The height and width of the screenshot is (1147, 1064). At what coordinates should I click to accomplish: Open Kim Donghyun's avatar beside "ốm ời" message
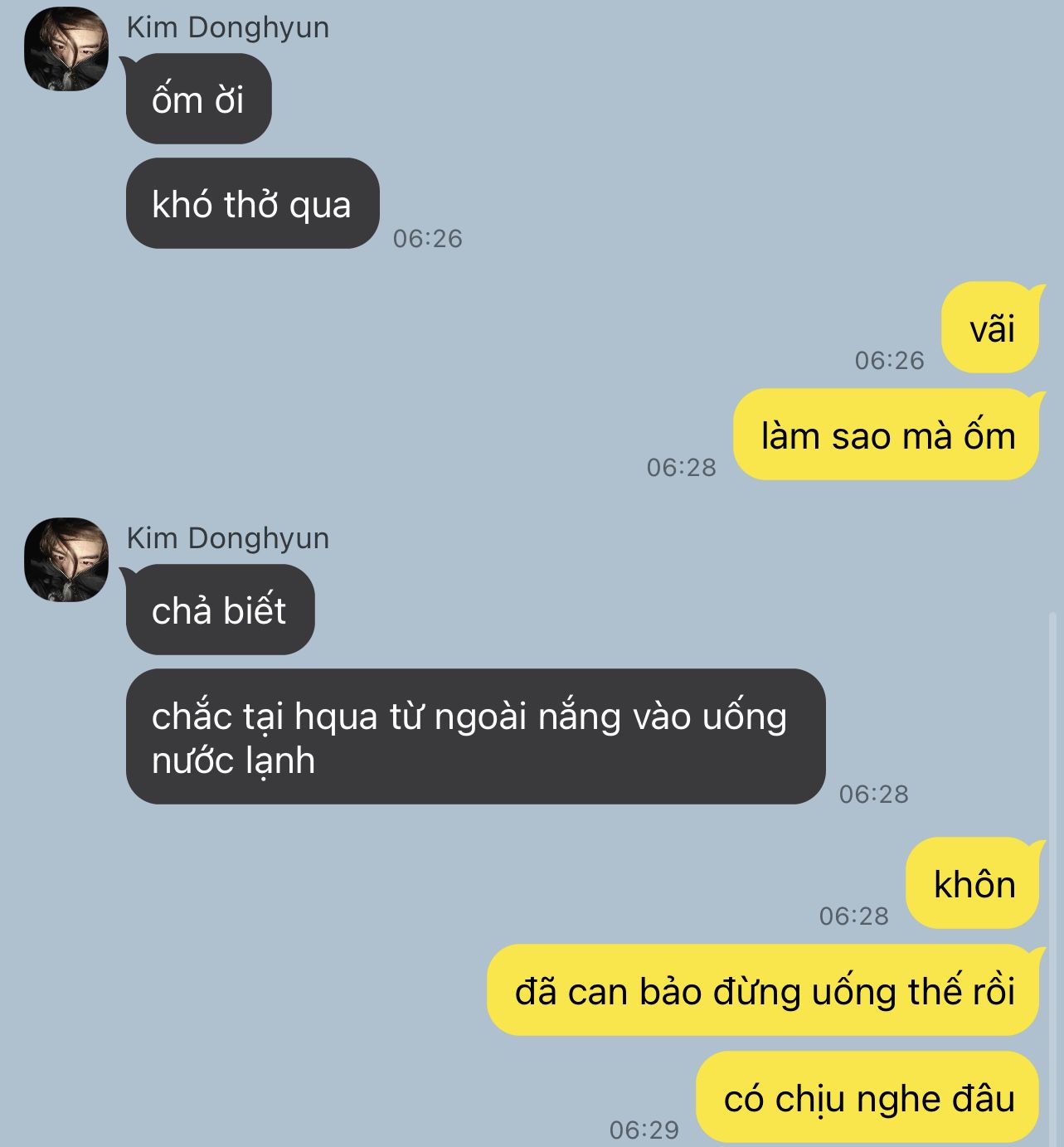(x=66, y=49)
